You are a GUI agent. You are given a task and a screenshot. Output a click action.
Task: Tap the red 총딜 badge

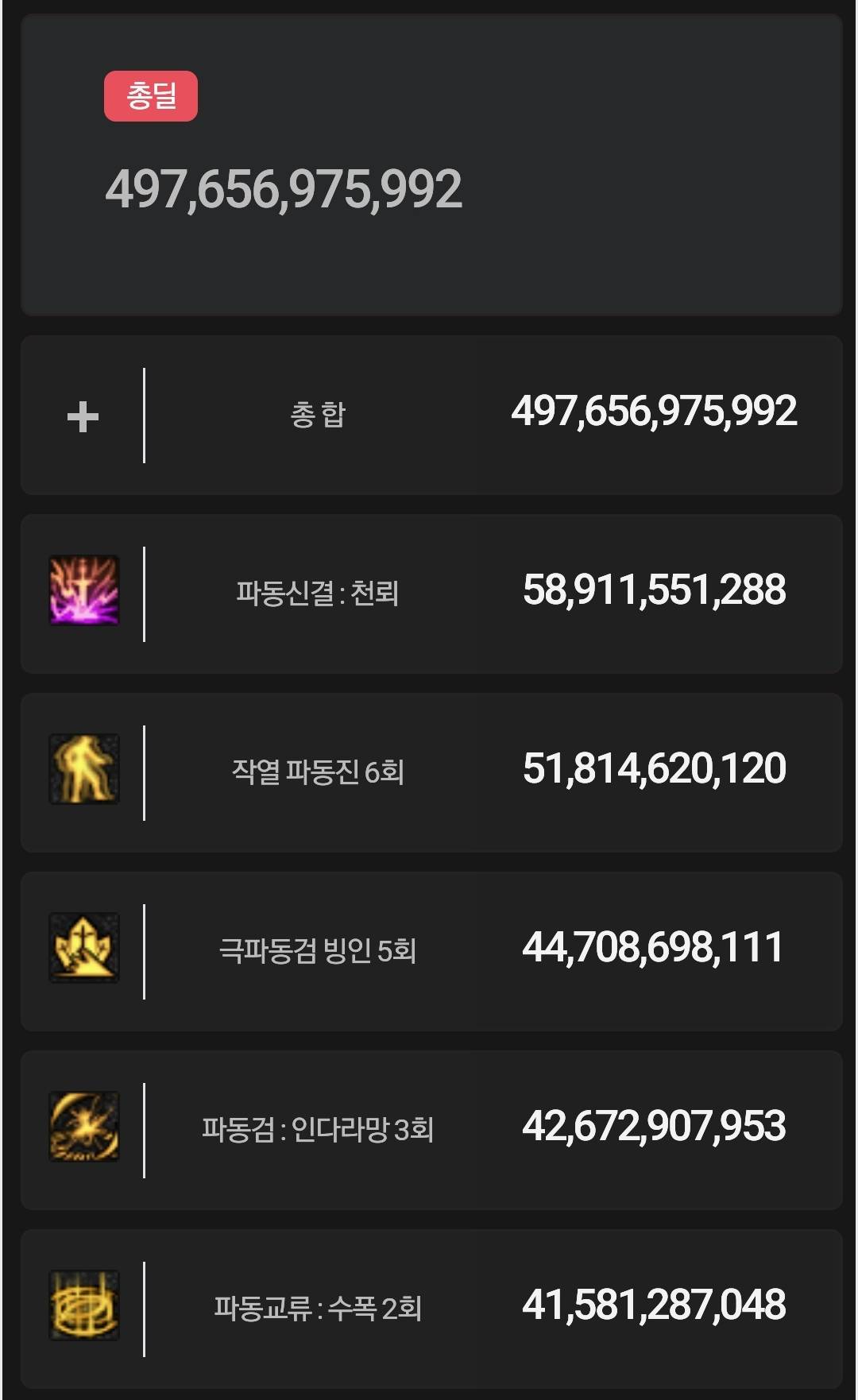click(151, 96)
